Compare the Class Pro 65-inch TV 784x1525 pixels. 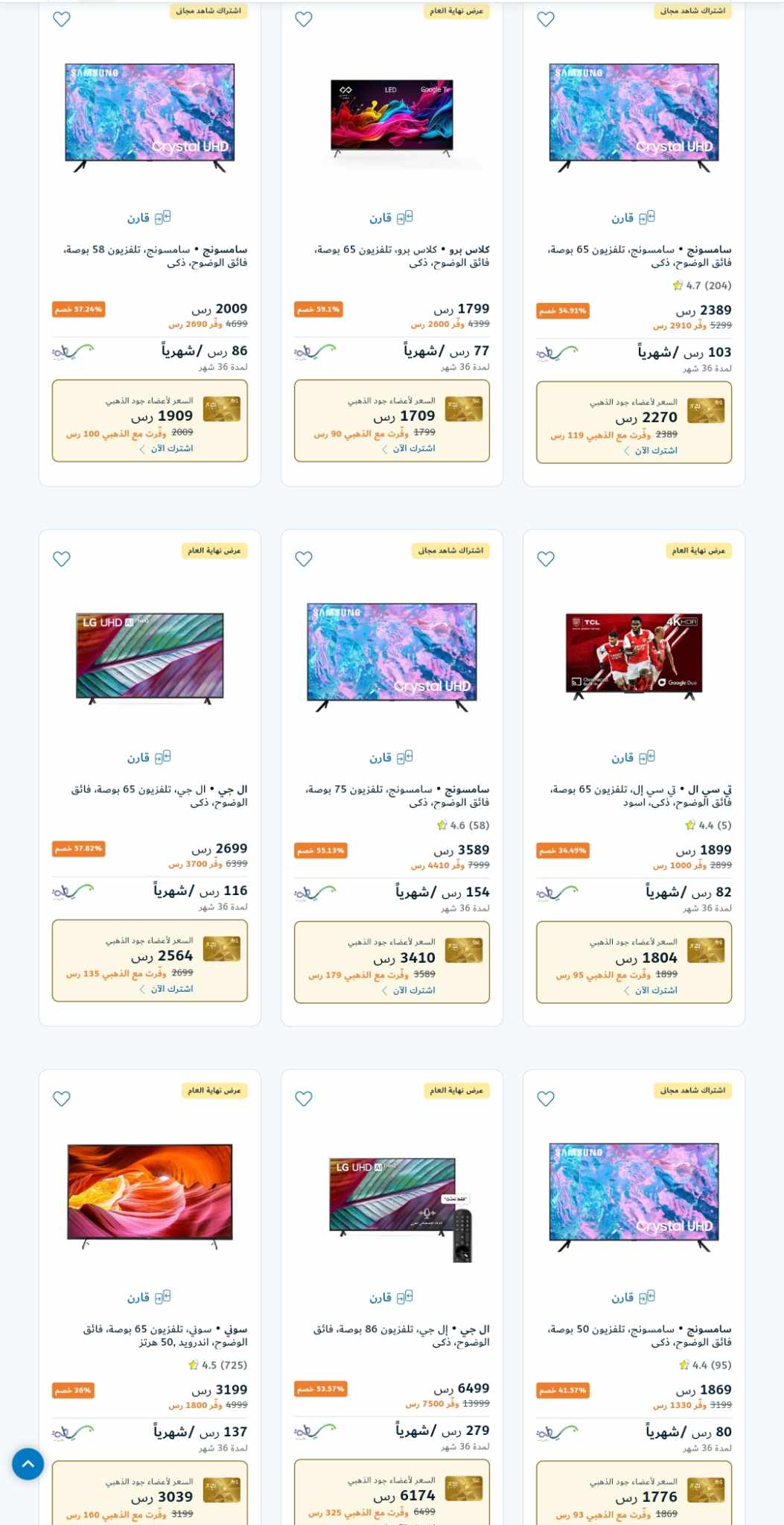click(x=391, y=217)
